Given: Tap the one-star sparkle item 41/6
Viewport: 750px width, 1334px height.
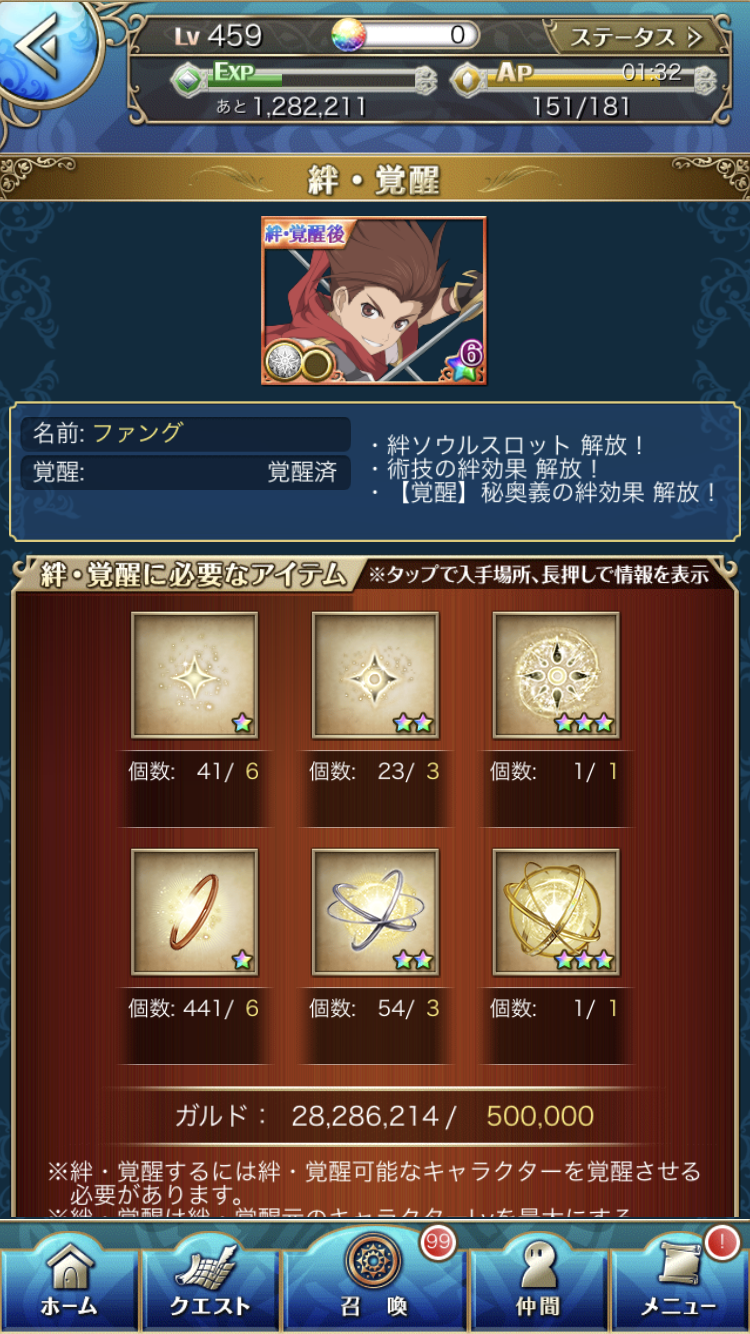Looking at the screenshot, I should 195,676.
